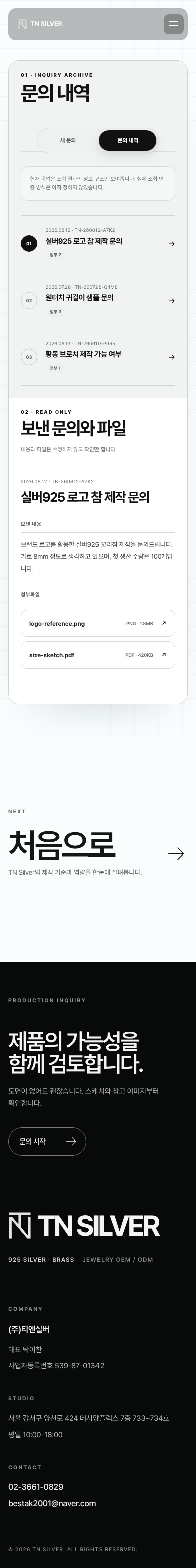
Task: Go to the TN SILVER home logo
Action: coord(40,24)
